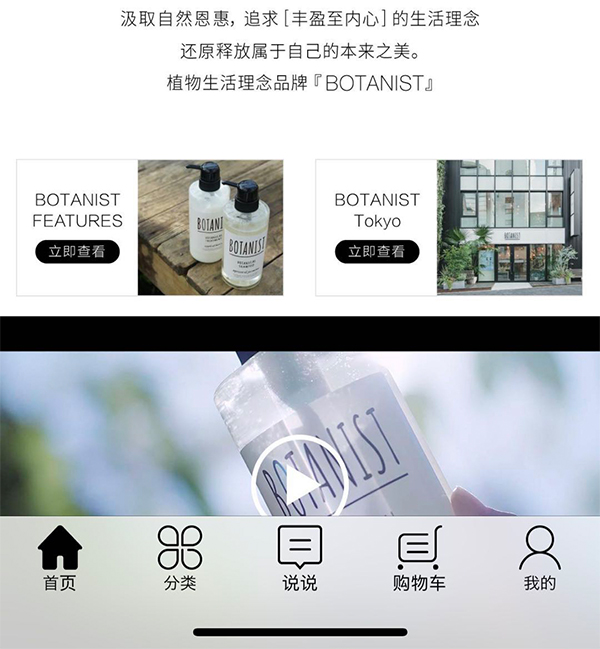Viewport: 600px width, 649px height.
Task: Switch to the 我的 profile tab
Action: click(x=539, y=558)
